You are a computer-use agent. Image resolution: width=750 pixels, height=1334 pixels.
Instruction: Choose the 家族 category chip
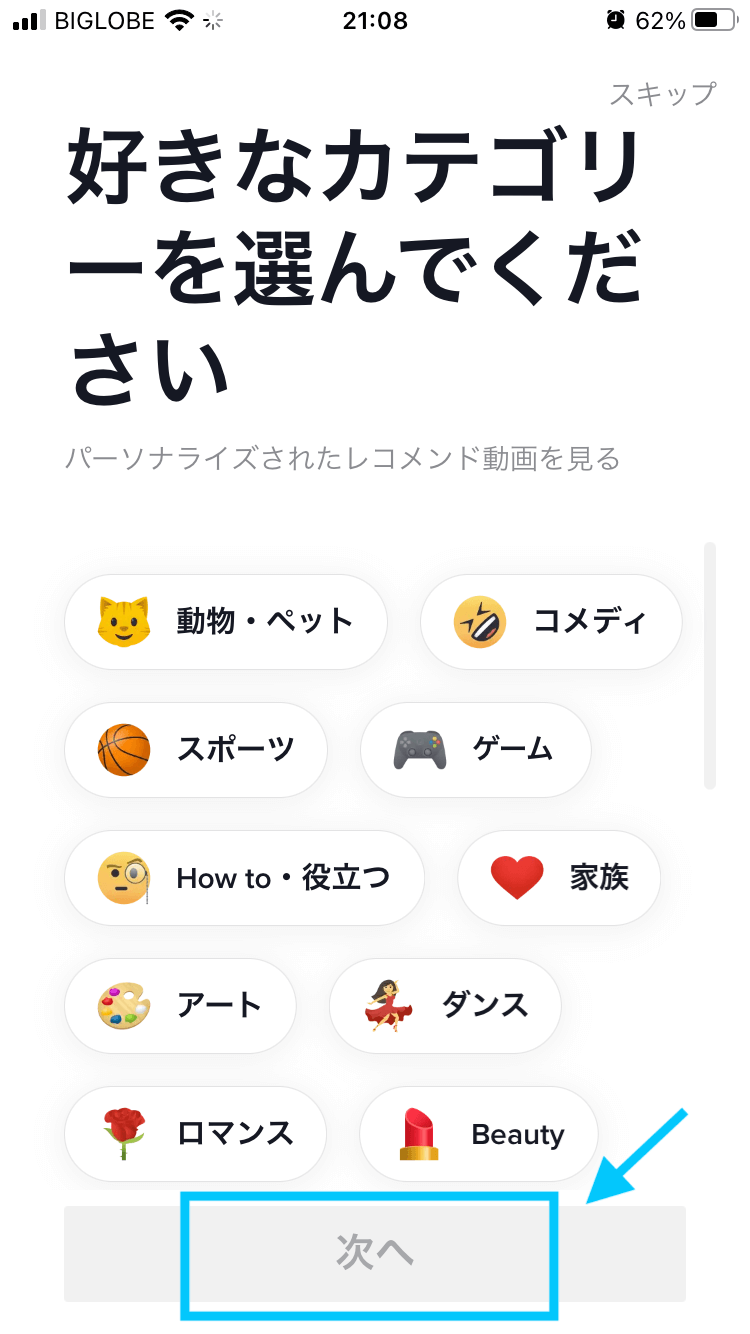coord(559,877)
